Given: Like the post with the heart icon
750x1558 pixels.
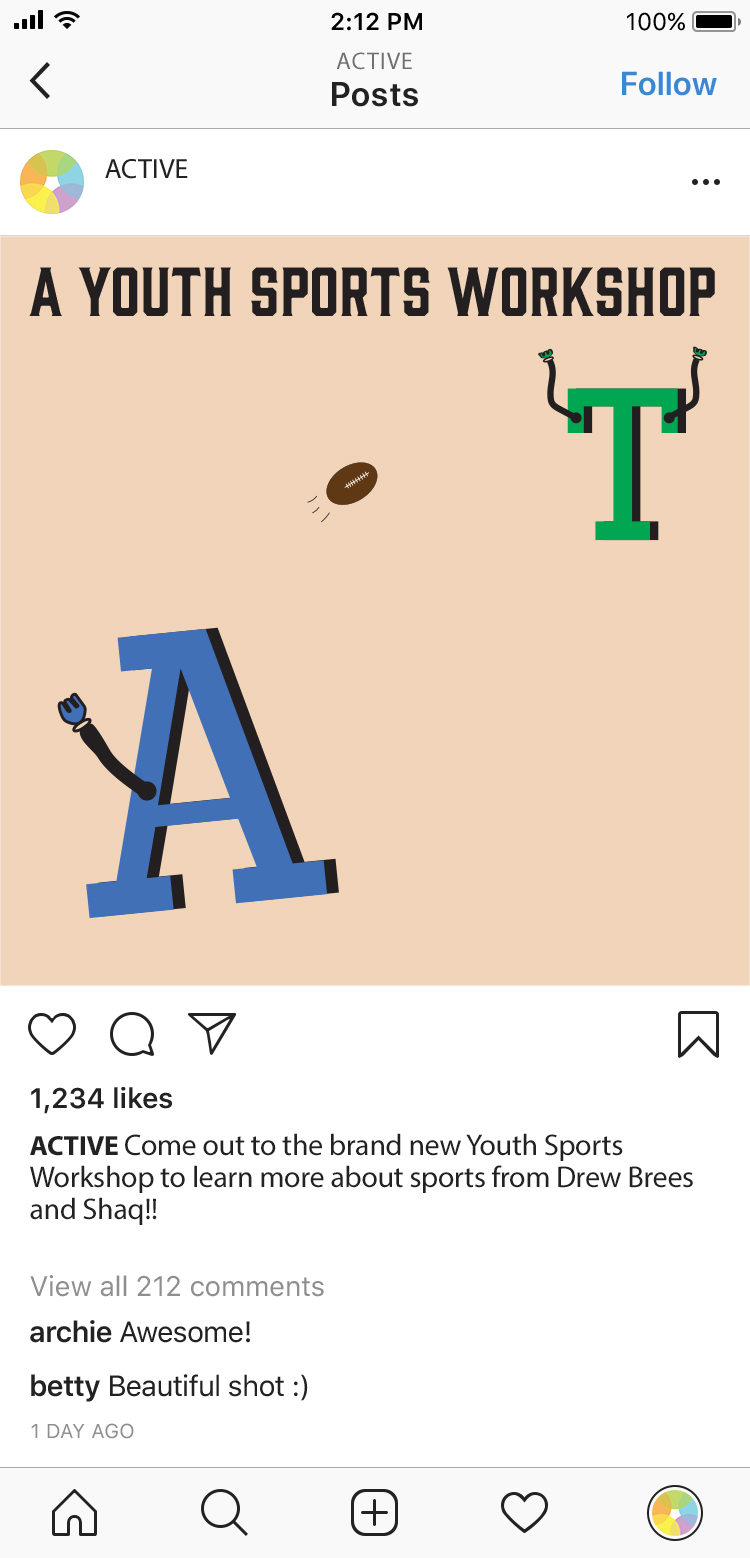Looking at the screenshot, I should [x=52, y=1034].
